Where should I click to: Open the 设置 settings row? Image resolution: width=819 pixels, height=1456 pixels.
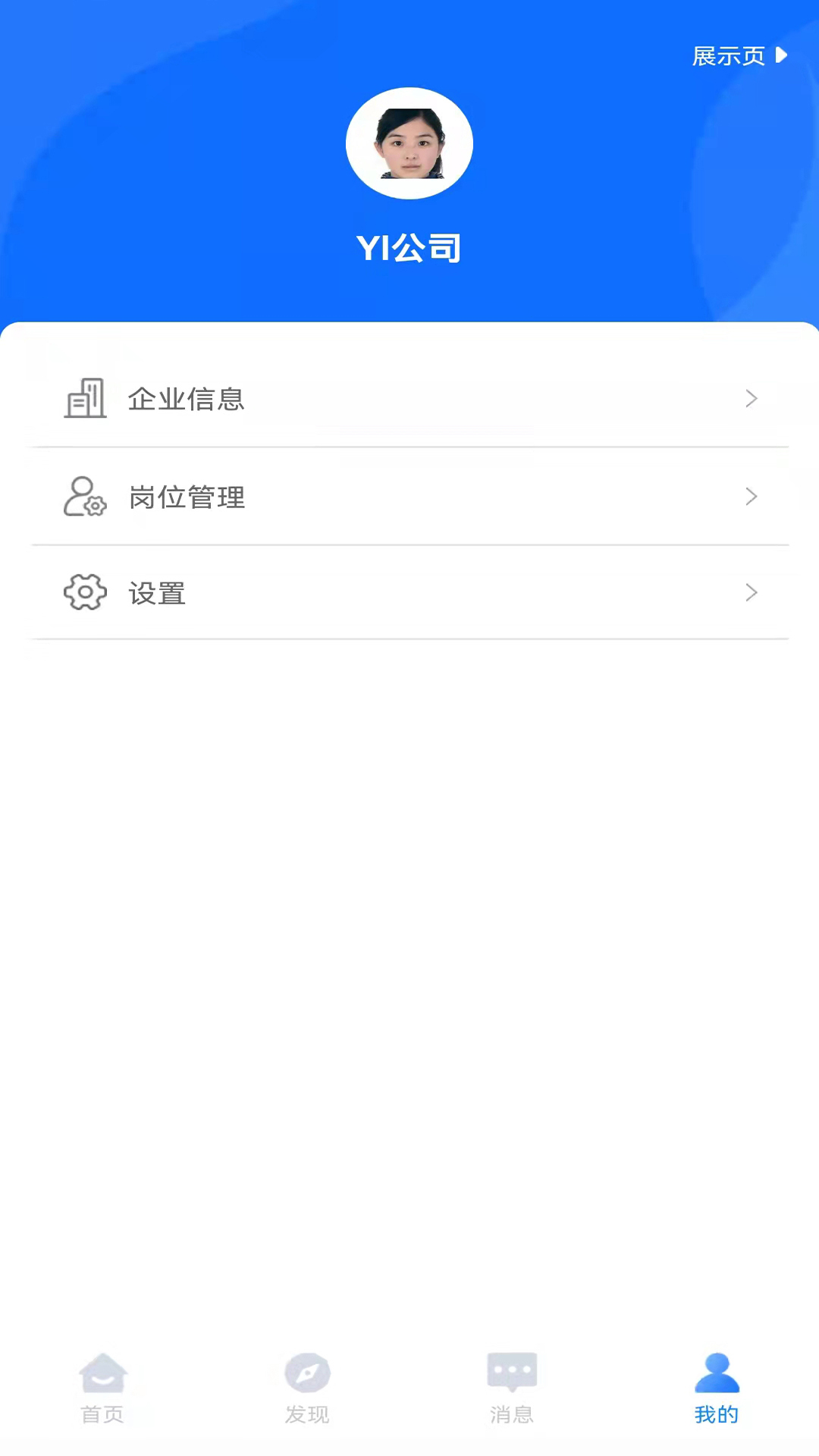[x=409, y=593]
